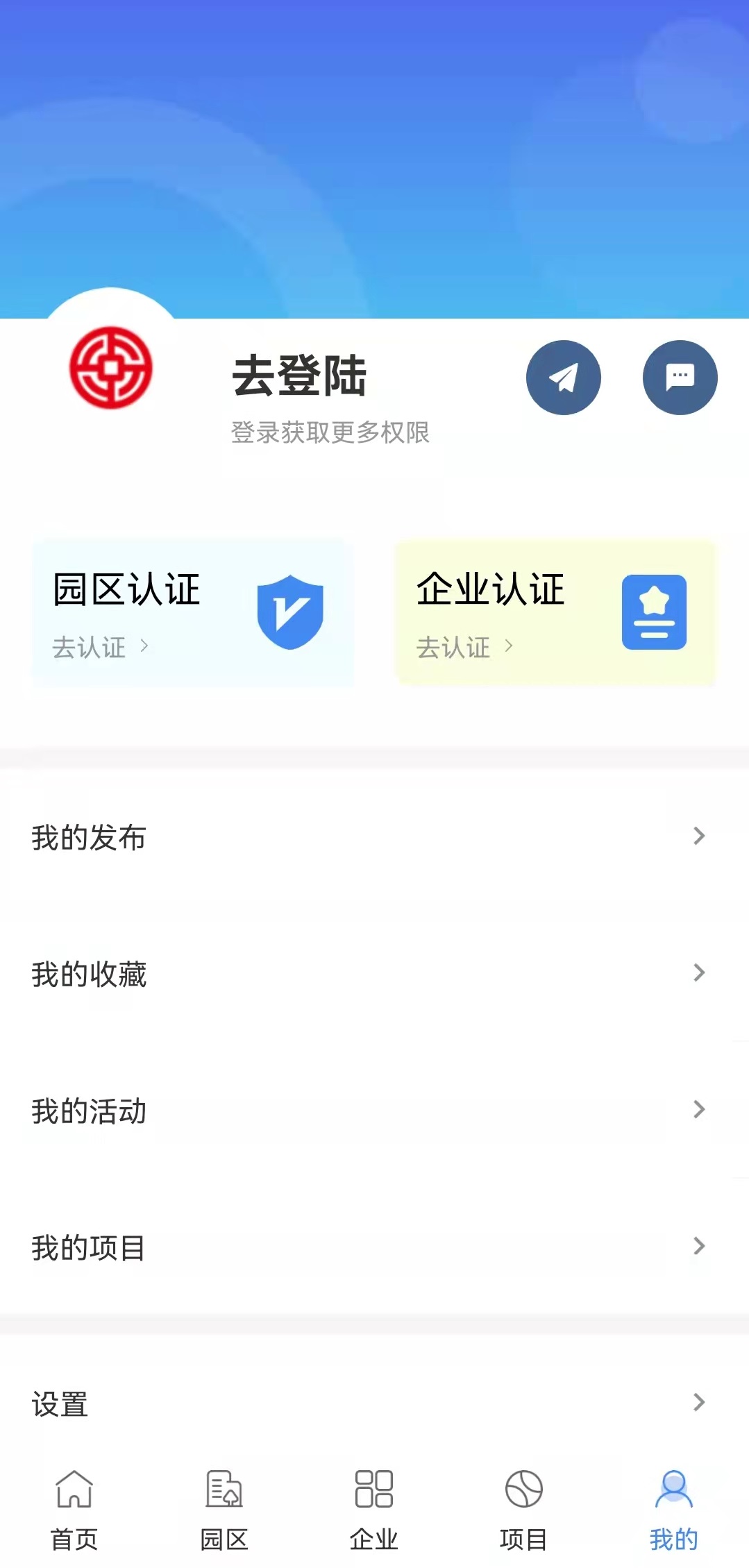Screen dimensions: 749x1568
Task: Open the chat message icon
Action: [679, 378]
